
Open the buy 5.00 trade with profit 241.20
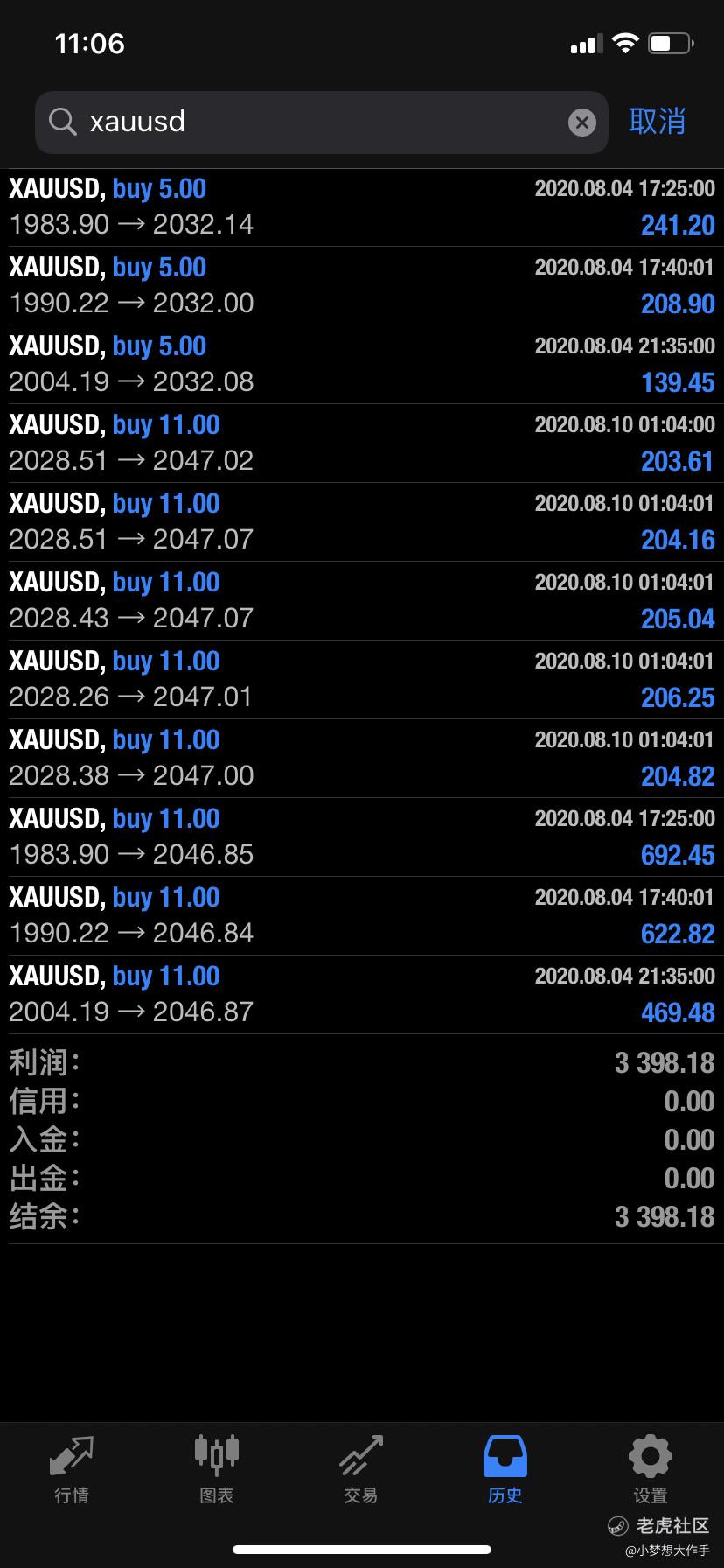362,207
